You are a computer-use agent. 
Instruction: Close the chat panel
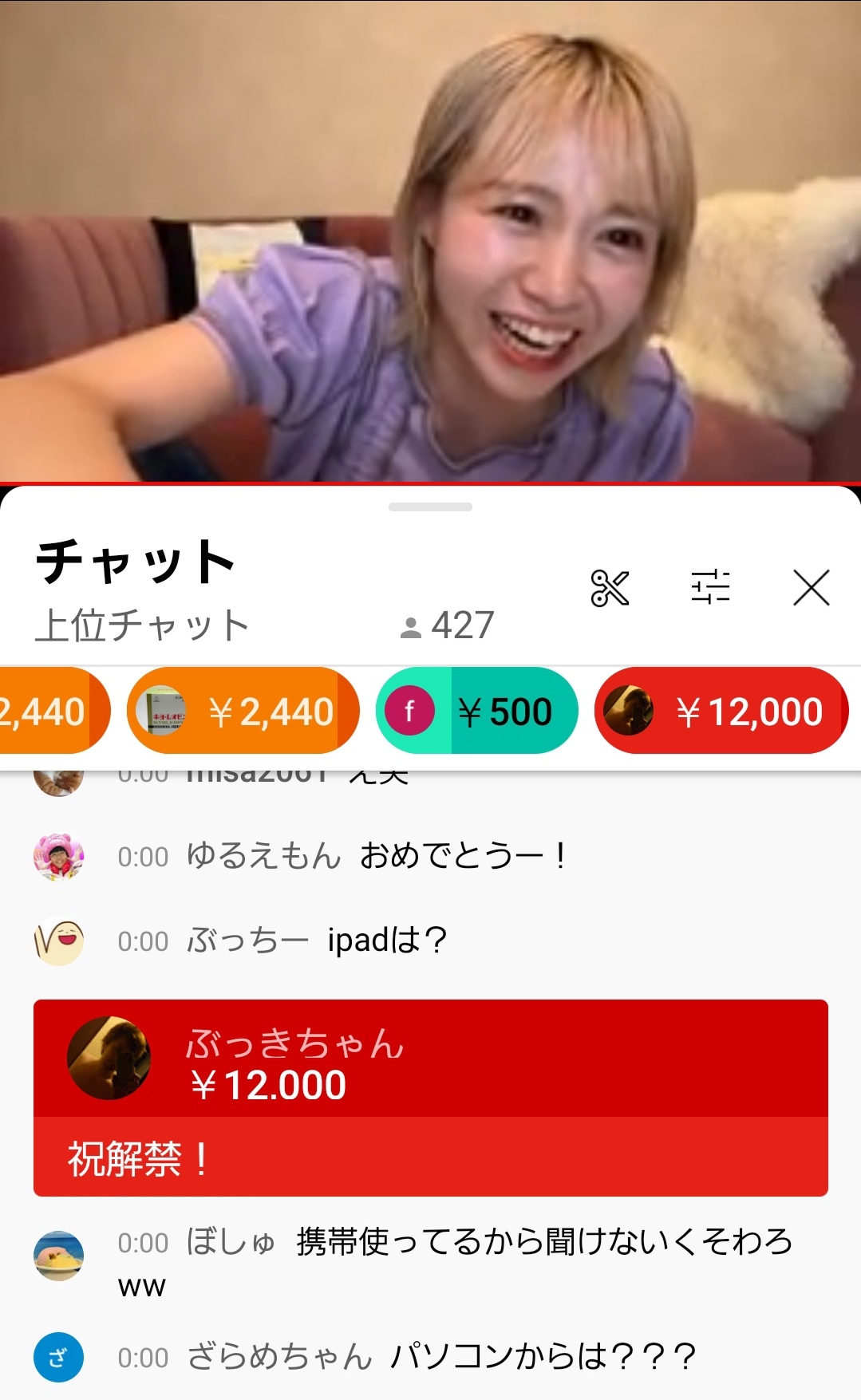click(x=811, y=588)
